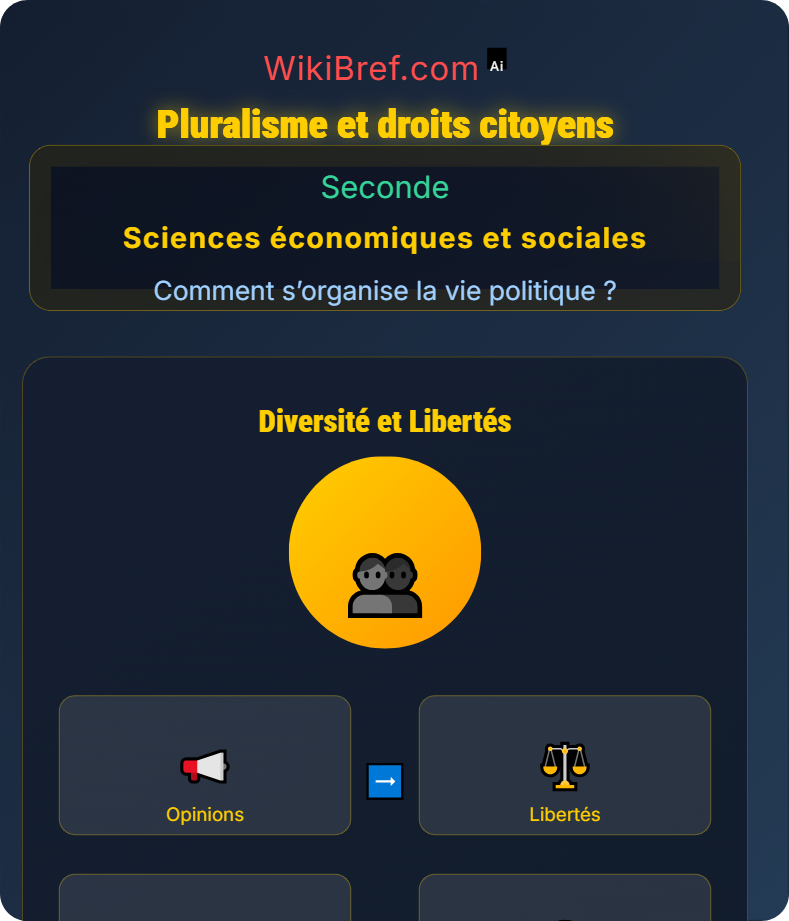Click the yellow circle illustration
Screen dimensions: 789x921
pos(385,551)
